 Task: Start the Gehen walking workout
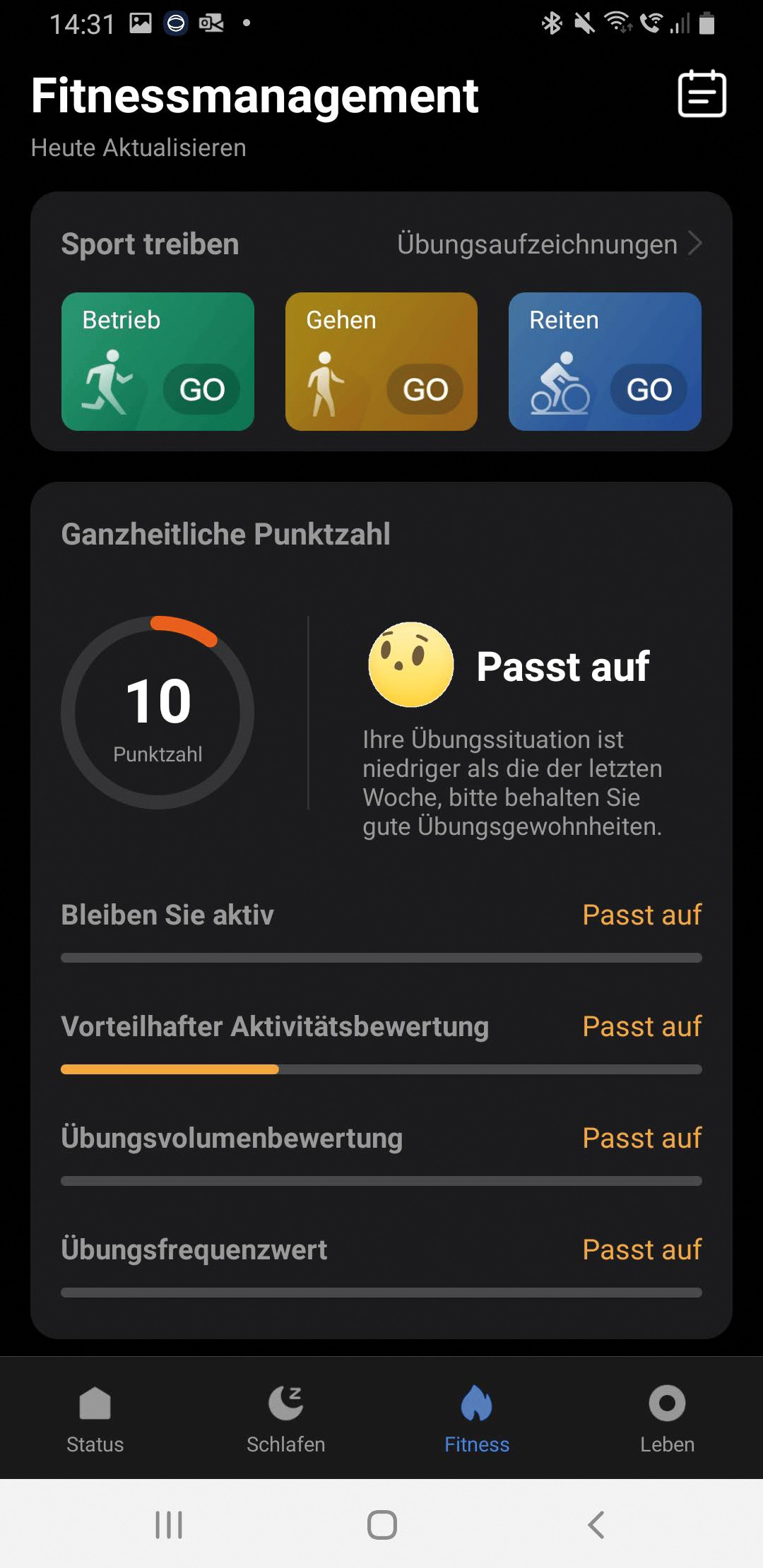point(425,389)
